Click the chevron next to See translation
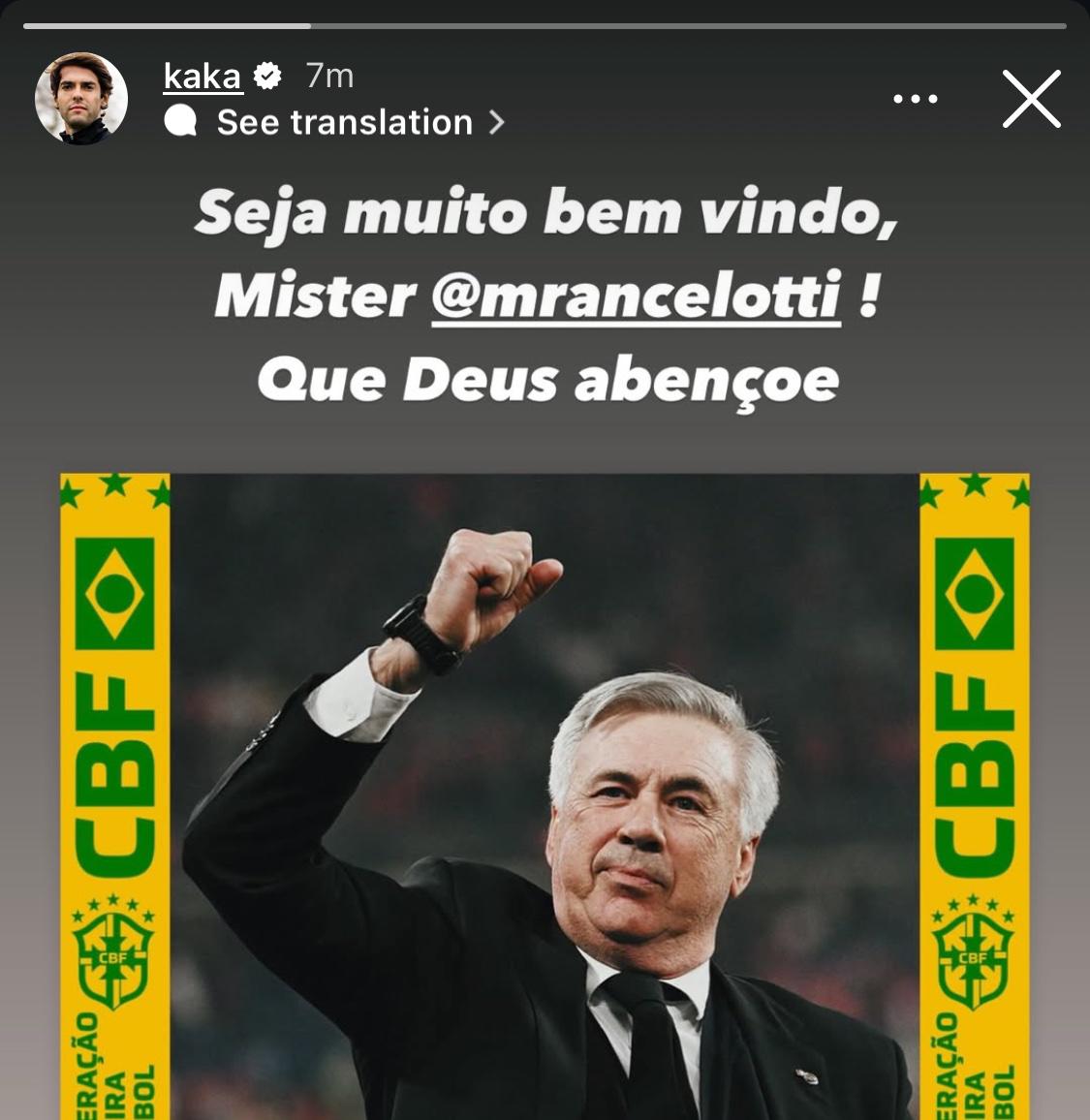This screenshot has width=1090, height=1120. tap(498, 121)
